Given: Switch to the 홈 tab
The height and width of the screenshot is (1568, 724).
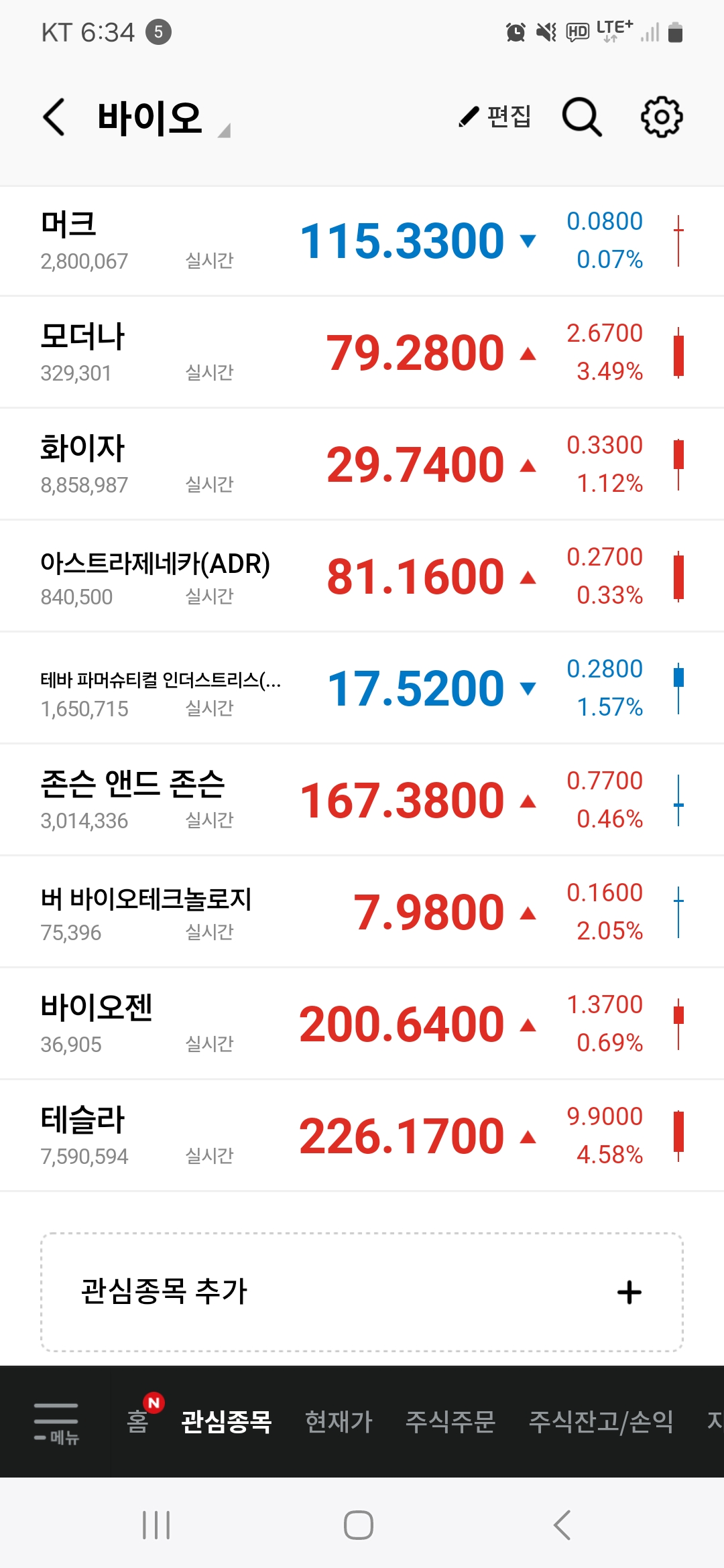Looking at the screenshot, I should 138,1421.
